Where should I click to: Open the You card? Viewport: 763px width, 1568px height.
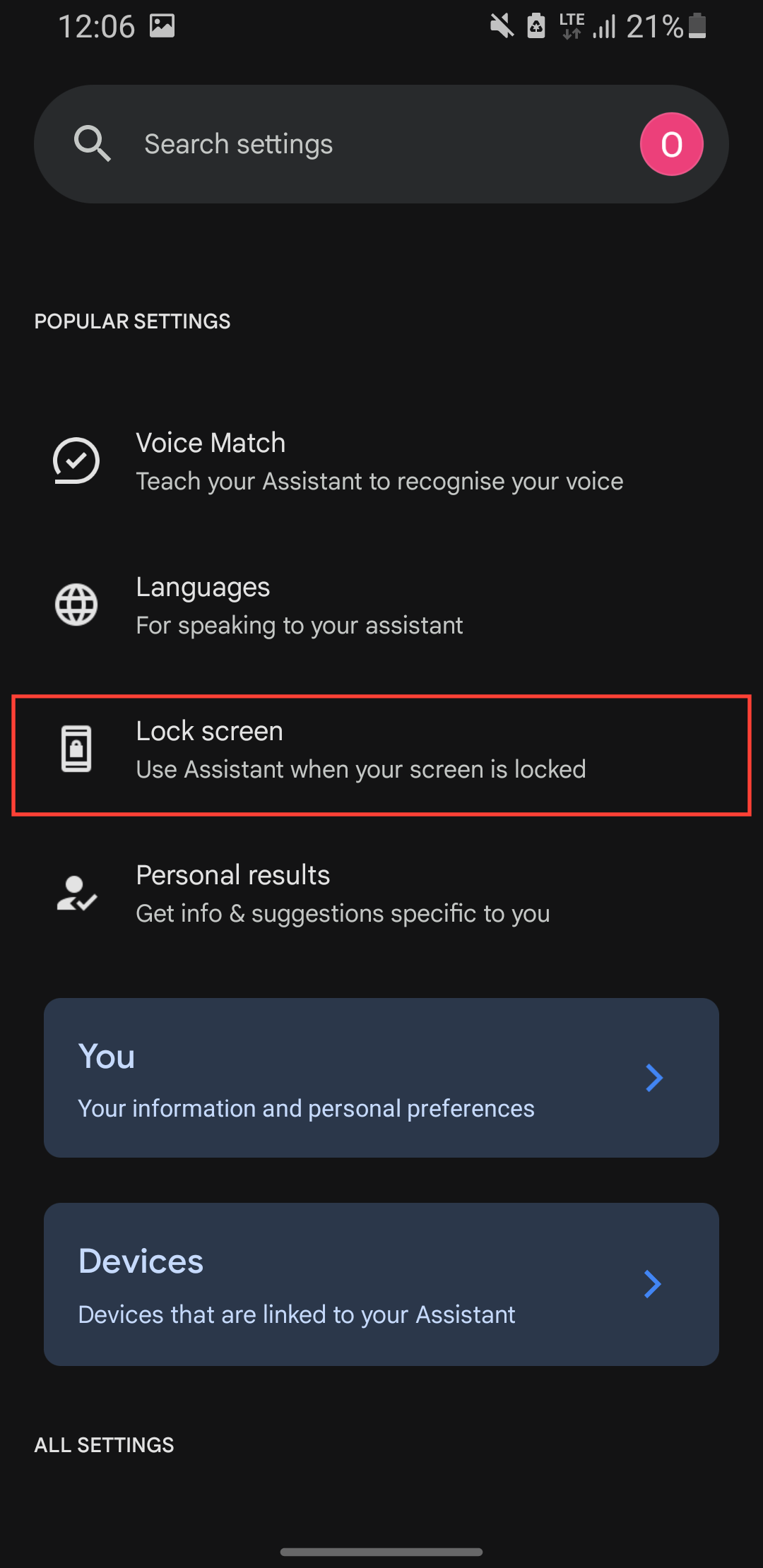[381, 1078]
